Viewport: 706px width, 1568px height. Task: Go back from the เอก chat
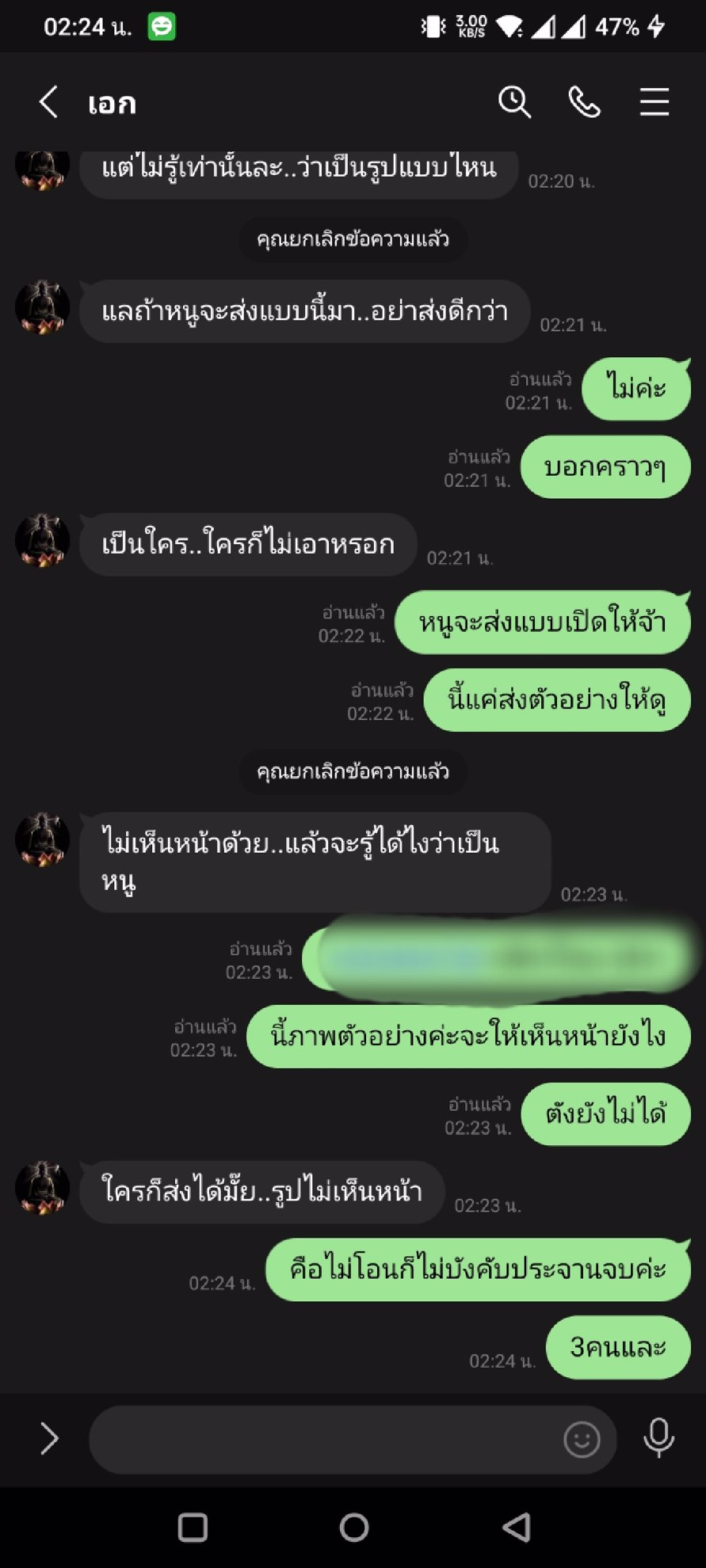pos(49,103)
